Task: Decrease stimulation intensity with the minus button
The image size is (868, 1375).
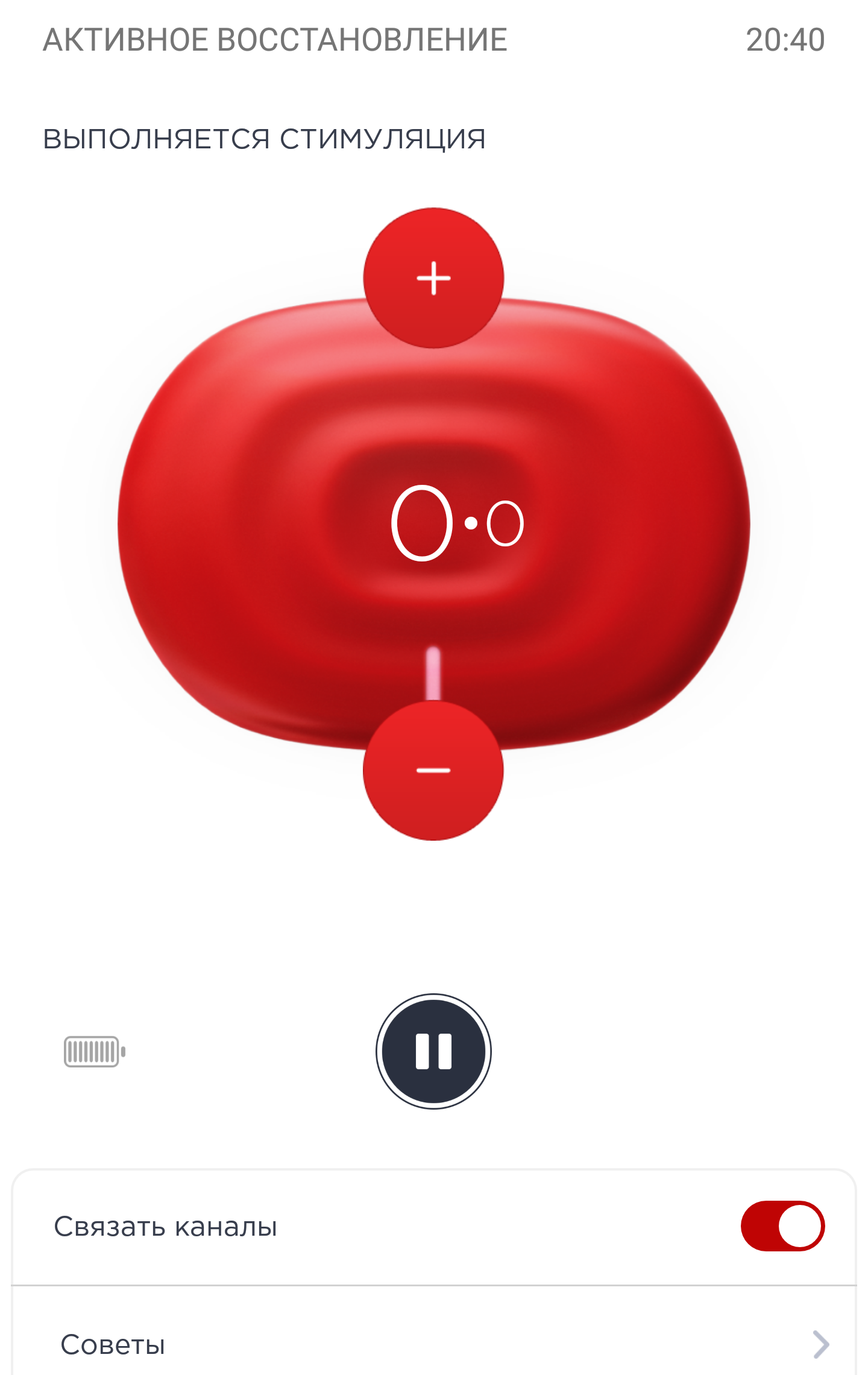Action: 433,770
